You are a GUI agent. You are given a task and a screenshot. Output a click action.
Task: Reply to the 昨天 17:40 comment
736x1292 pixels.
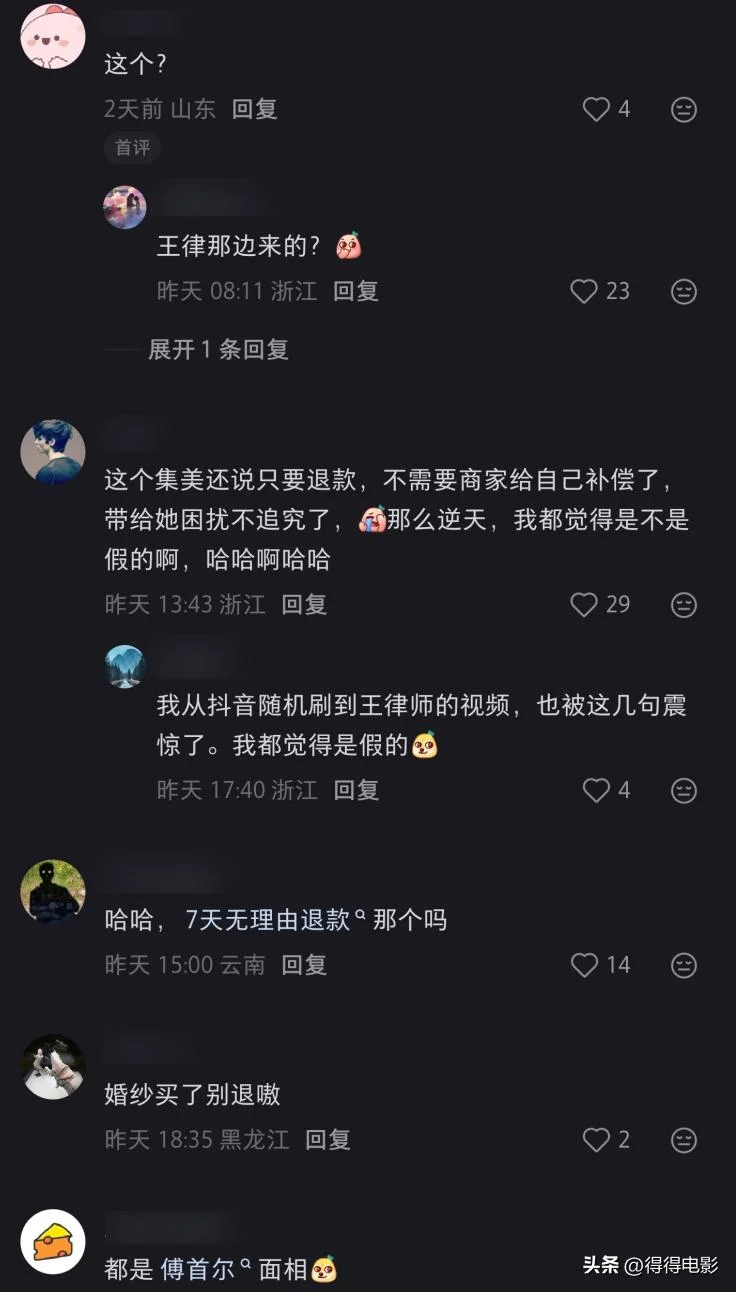(356, 790)
